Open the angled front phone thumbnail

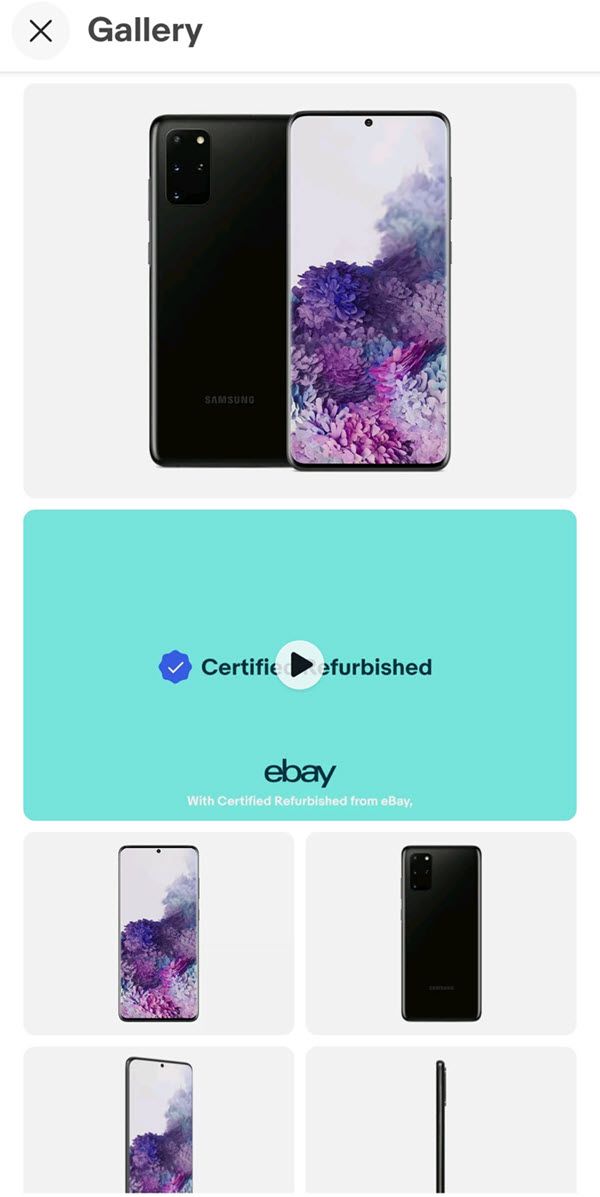[159, 1120]
